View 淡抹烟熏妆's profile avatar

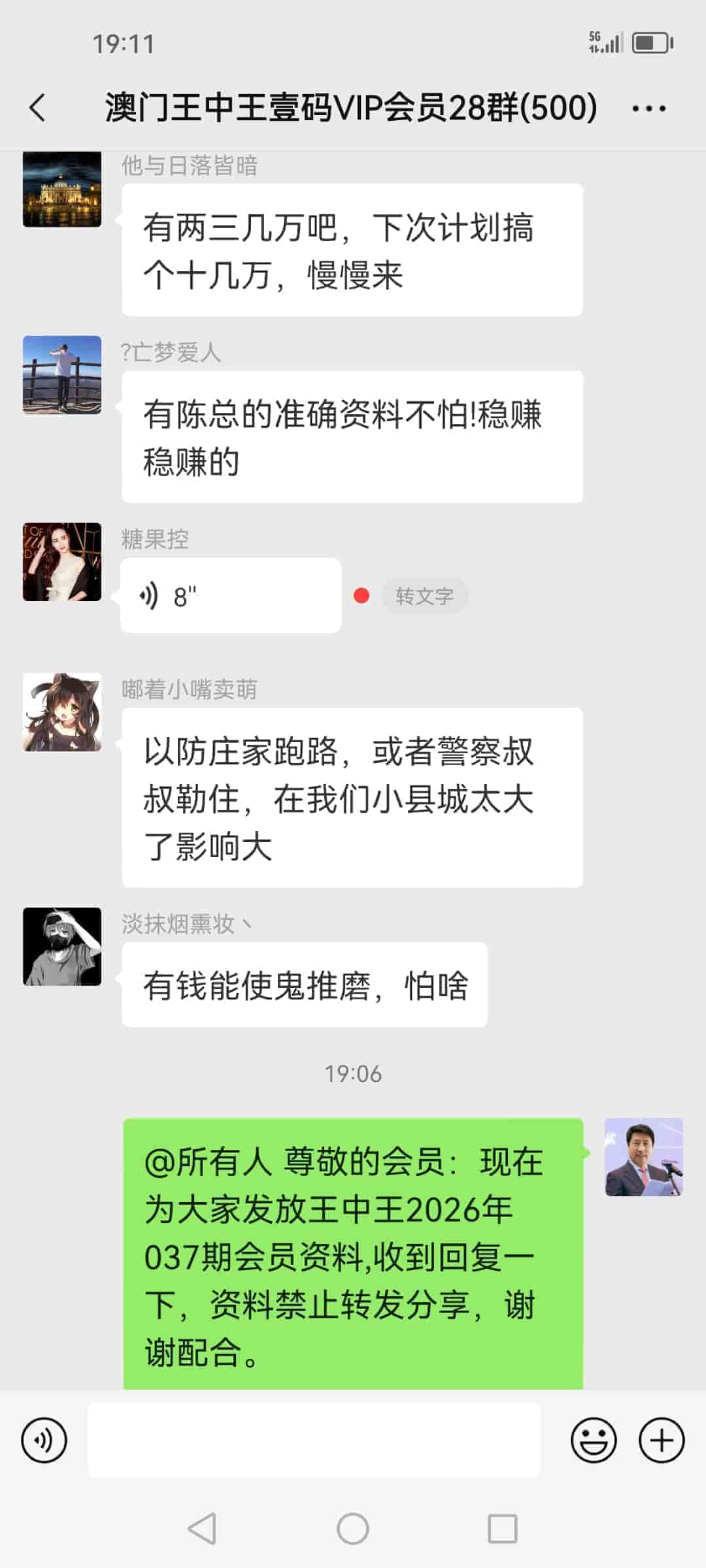click(x=62, y=946)
